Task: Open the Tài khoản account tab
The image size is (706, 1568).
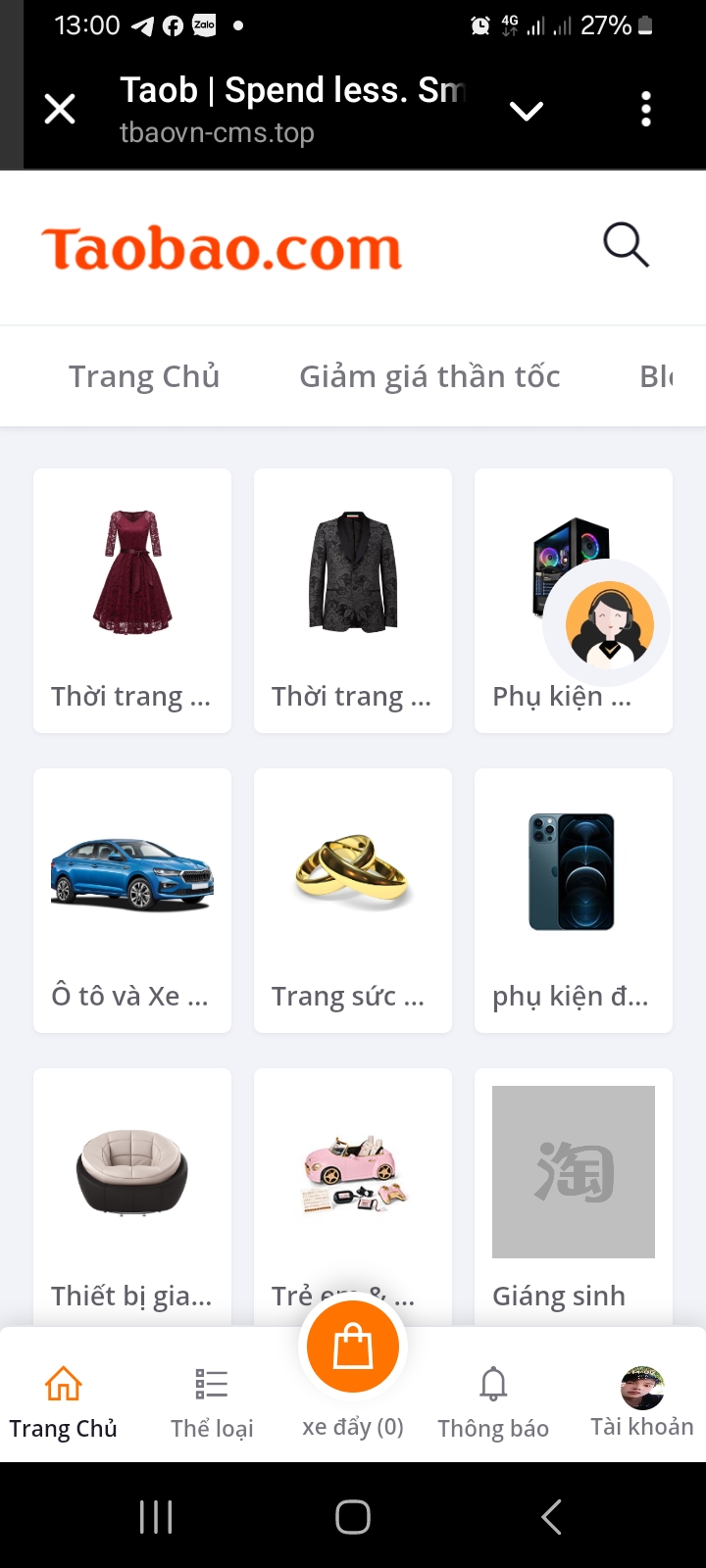Action: [x=642, y=1401]
